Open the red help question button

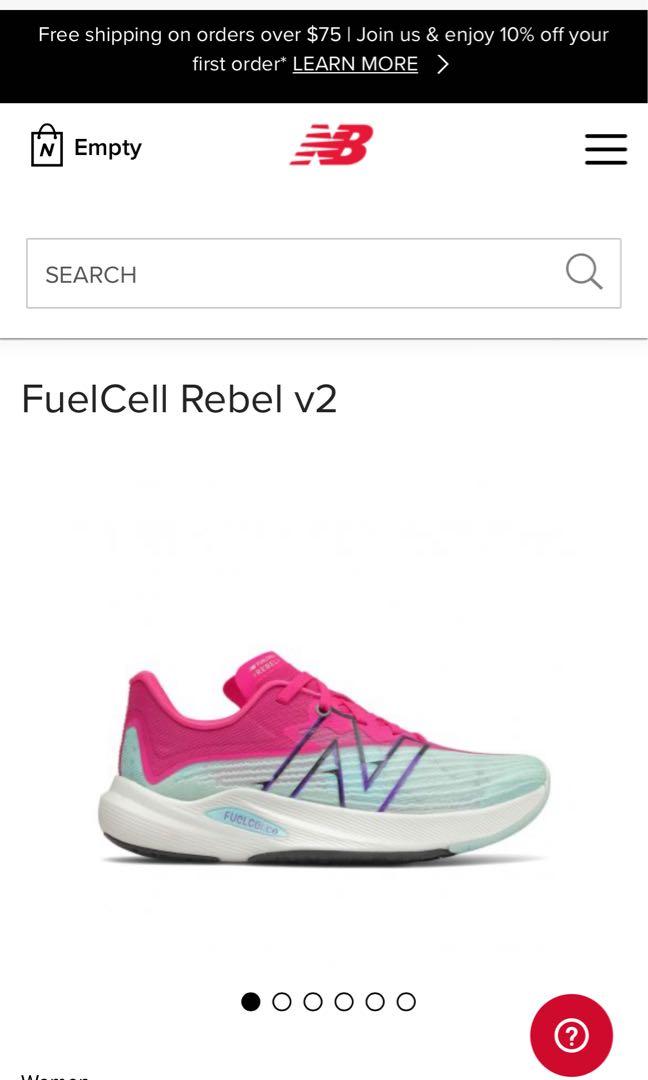(x=571, y=1035)
